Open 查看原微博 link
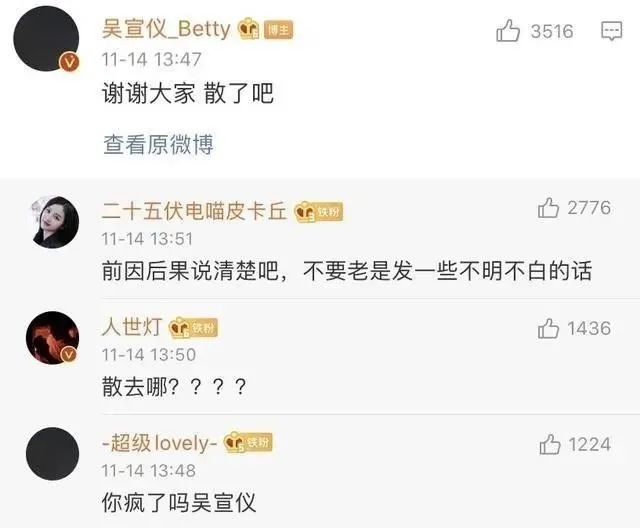 point(158,144)
